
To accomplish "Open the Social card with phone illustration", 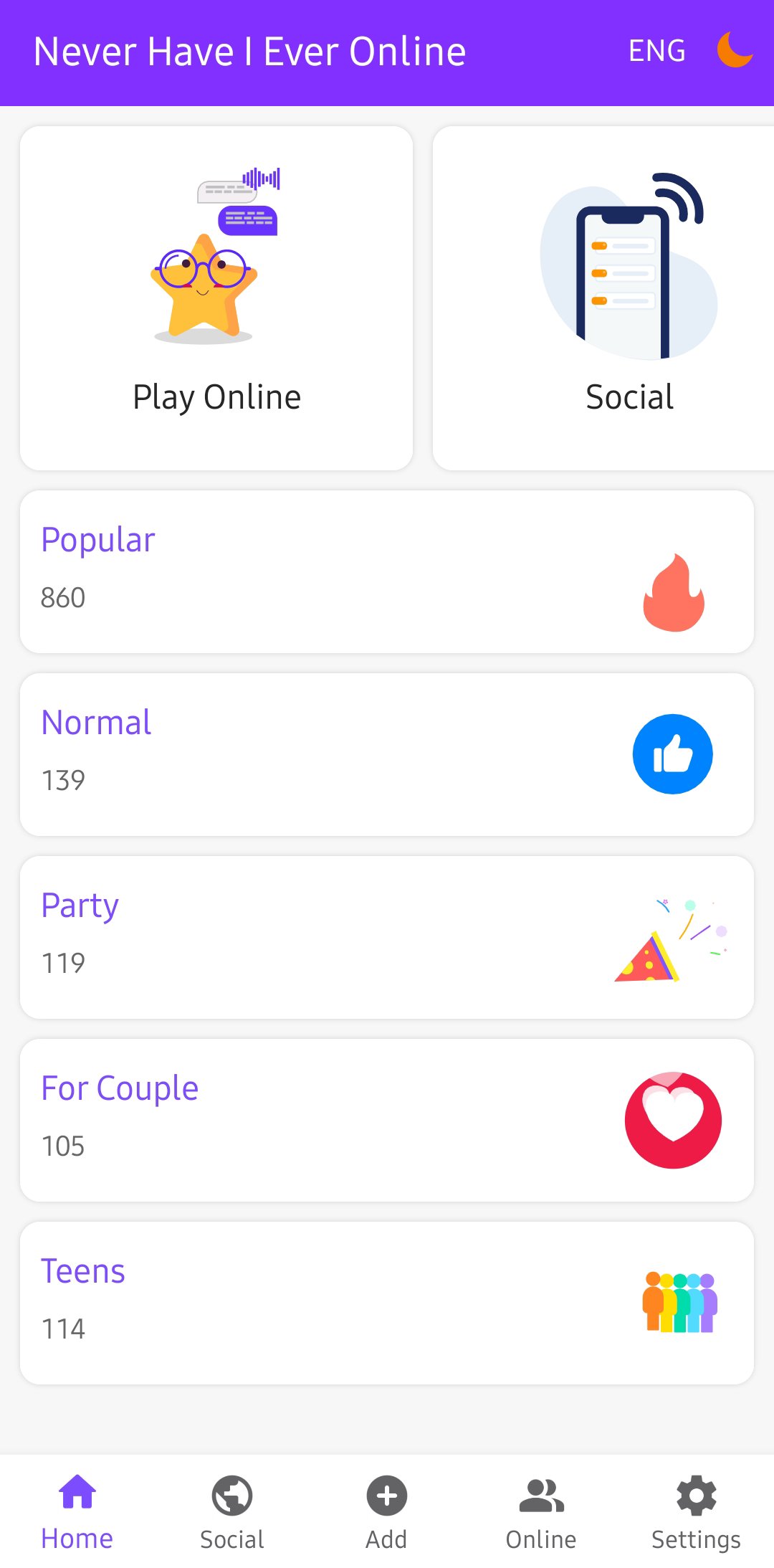I will click(x=603, y=298).
